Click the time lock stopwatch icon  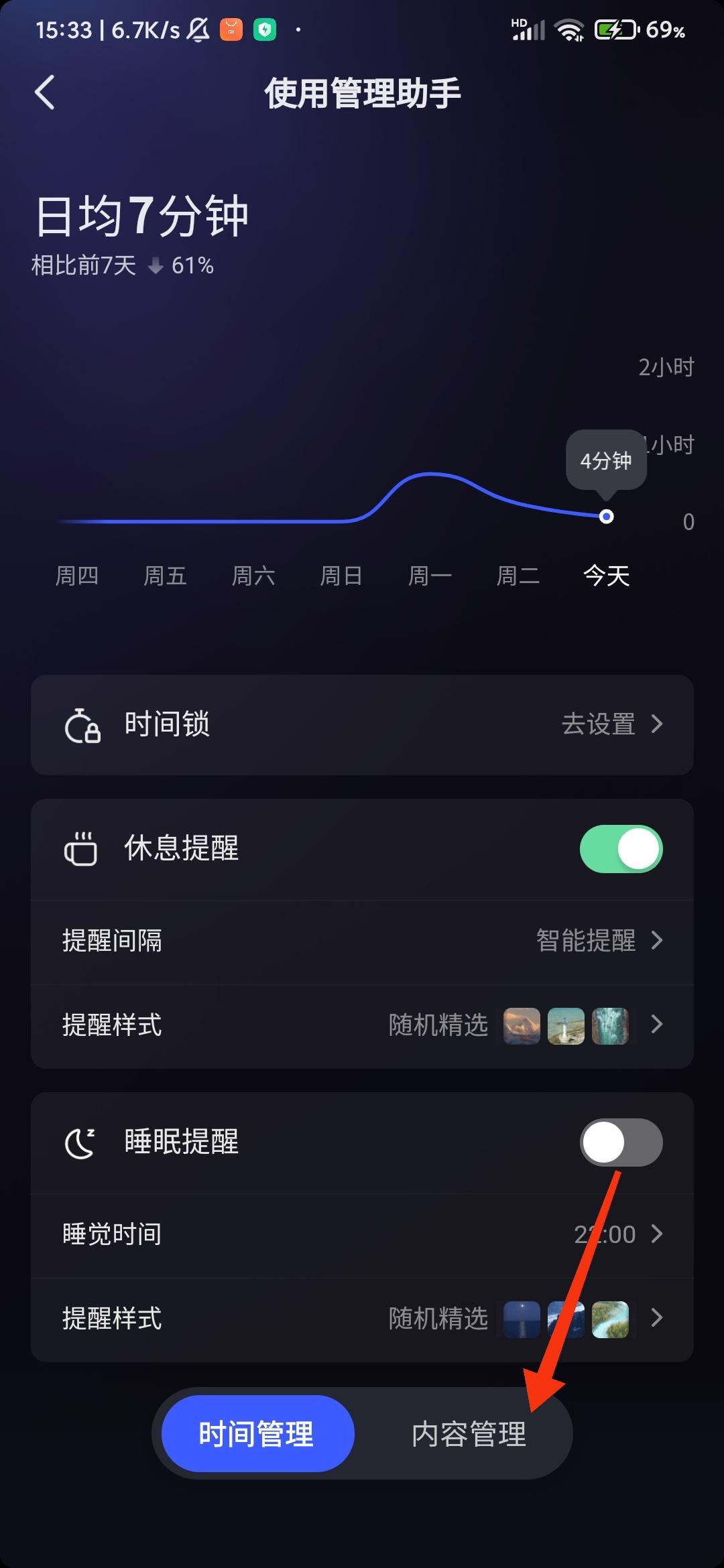[x=80, y=725]
